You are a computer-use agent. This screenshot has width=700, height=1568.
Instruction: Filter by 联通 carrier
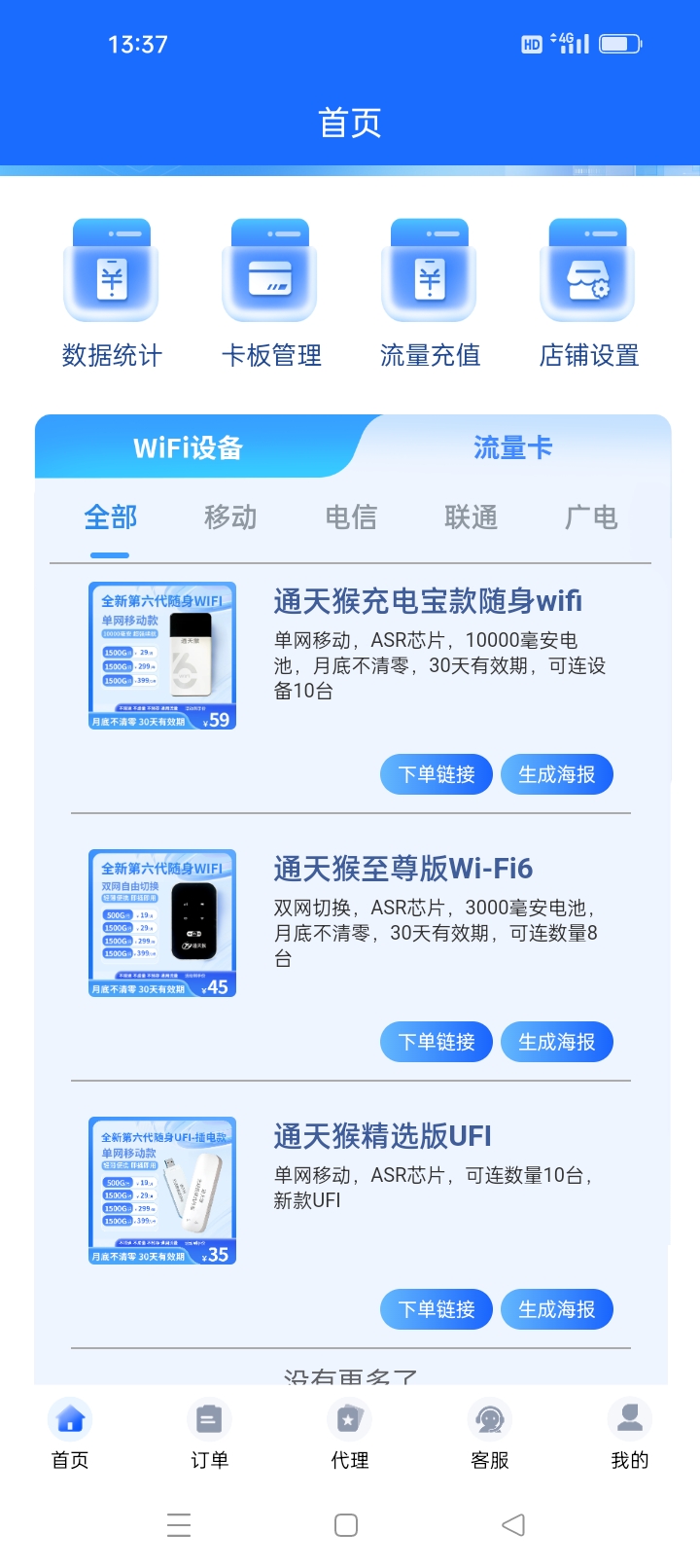[472, 517]
